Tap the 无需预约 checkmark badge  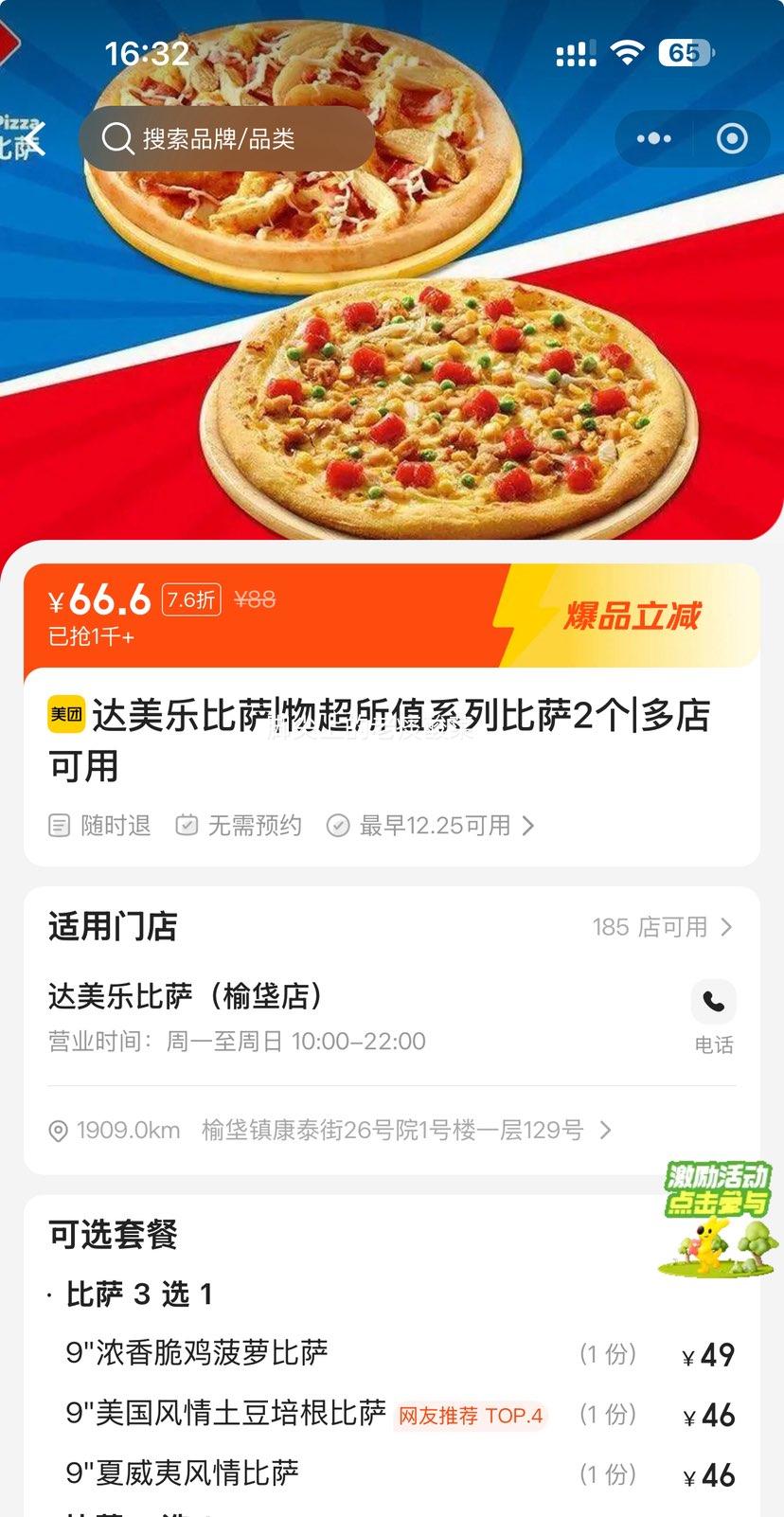pyautogui.click(x=187, y=825)
